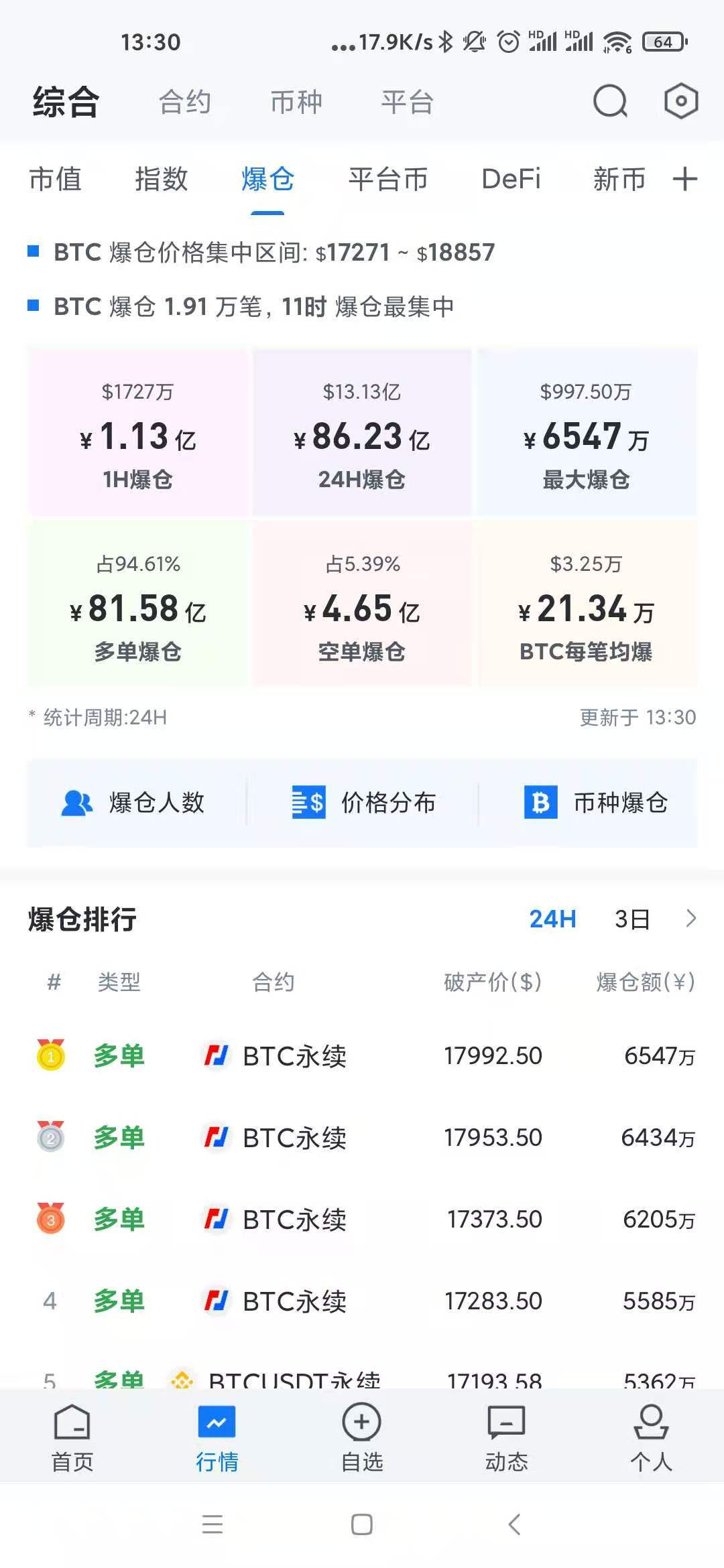
Task: Select the 新币 sub-tab
Action: coord(619,180)
